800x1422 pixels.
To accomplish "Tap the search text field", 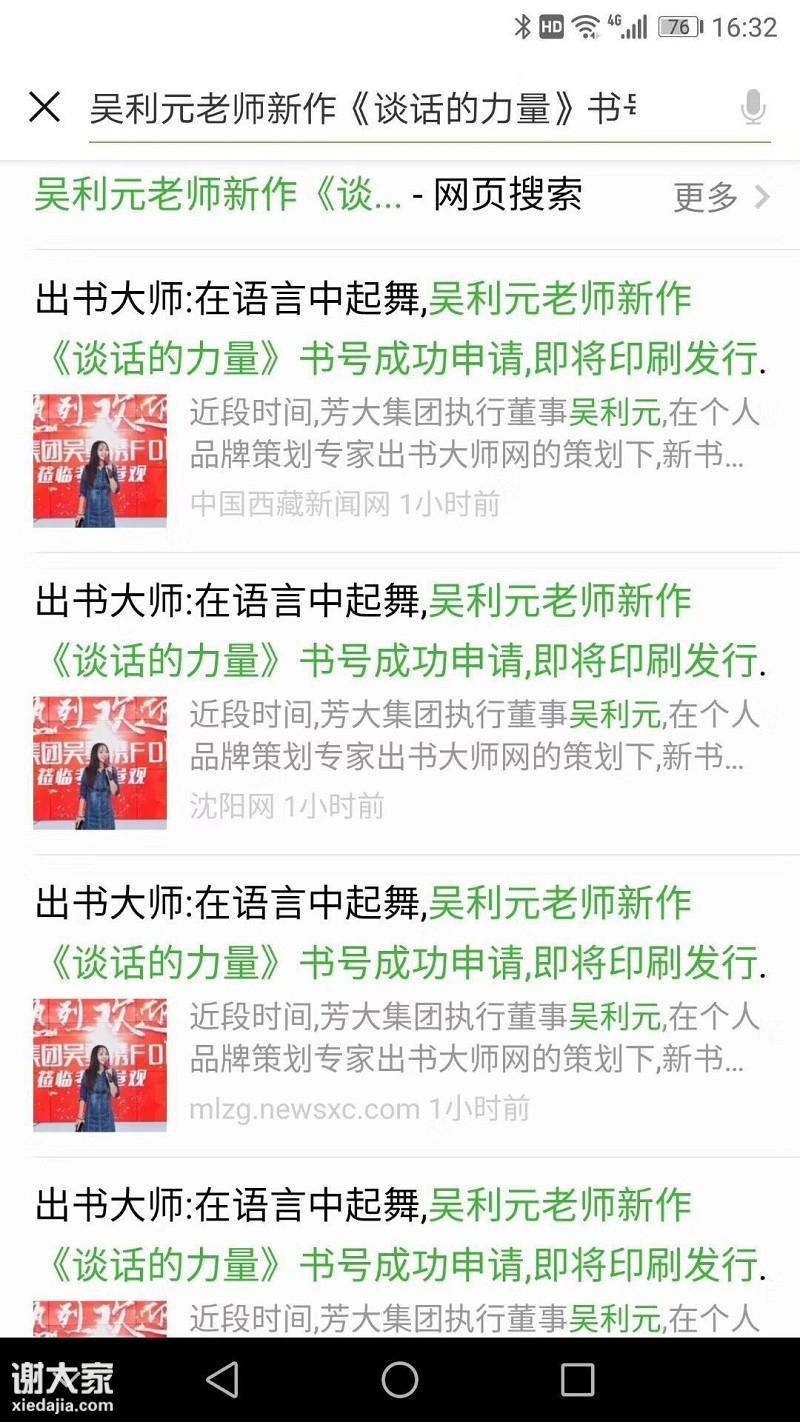I will 400,108.
